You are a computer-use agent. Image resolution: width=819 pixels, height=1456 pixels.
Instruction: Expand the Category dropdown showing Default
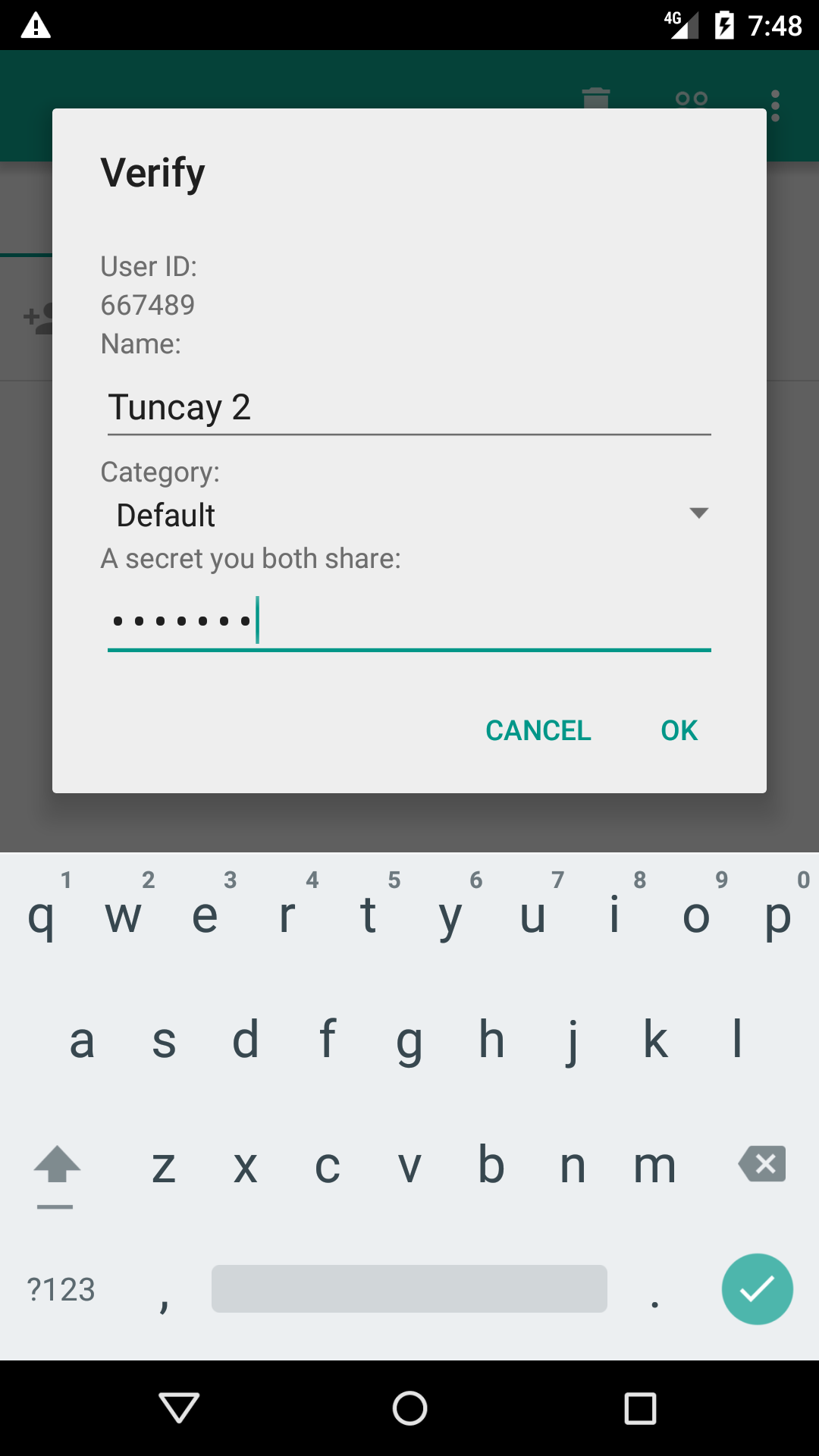click(x=409, y=515)
